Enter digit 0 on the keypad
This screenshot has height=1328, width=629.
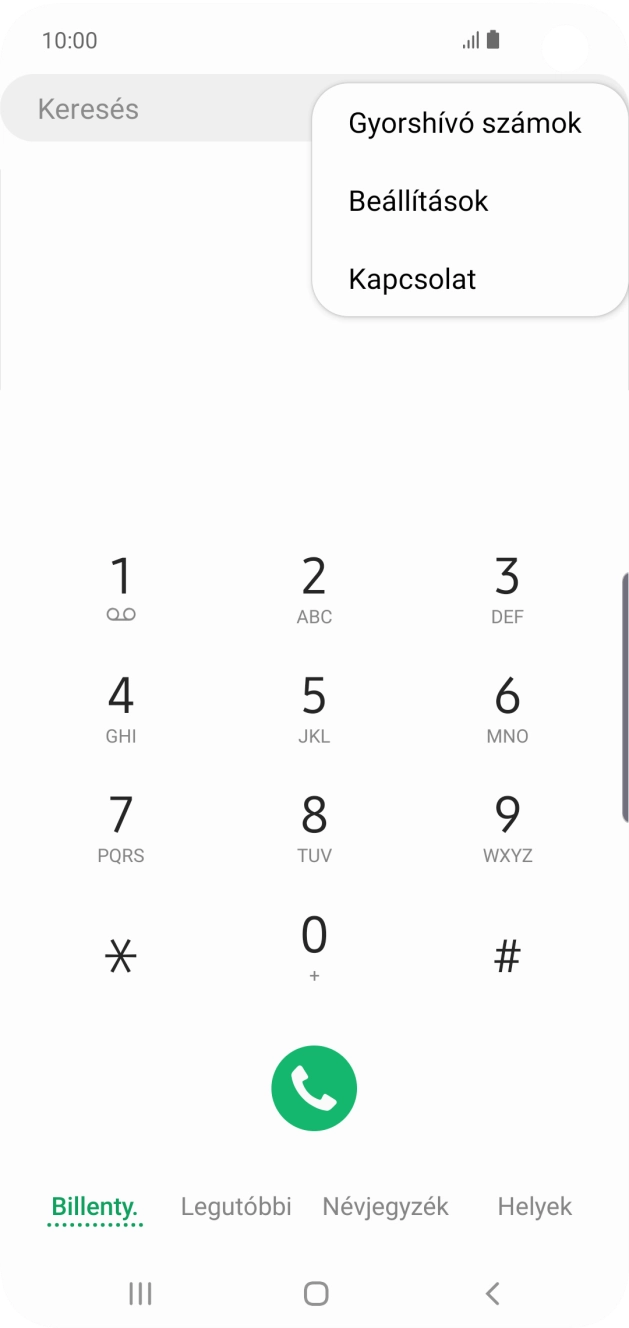point(314,947)
